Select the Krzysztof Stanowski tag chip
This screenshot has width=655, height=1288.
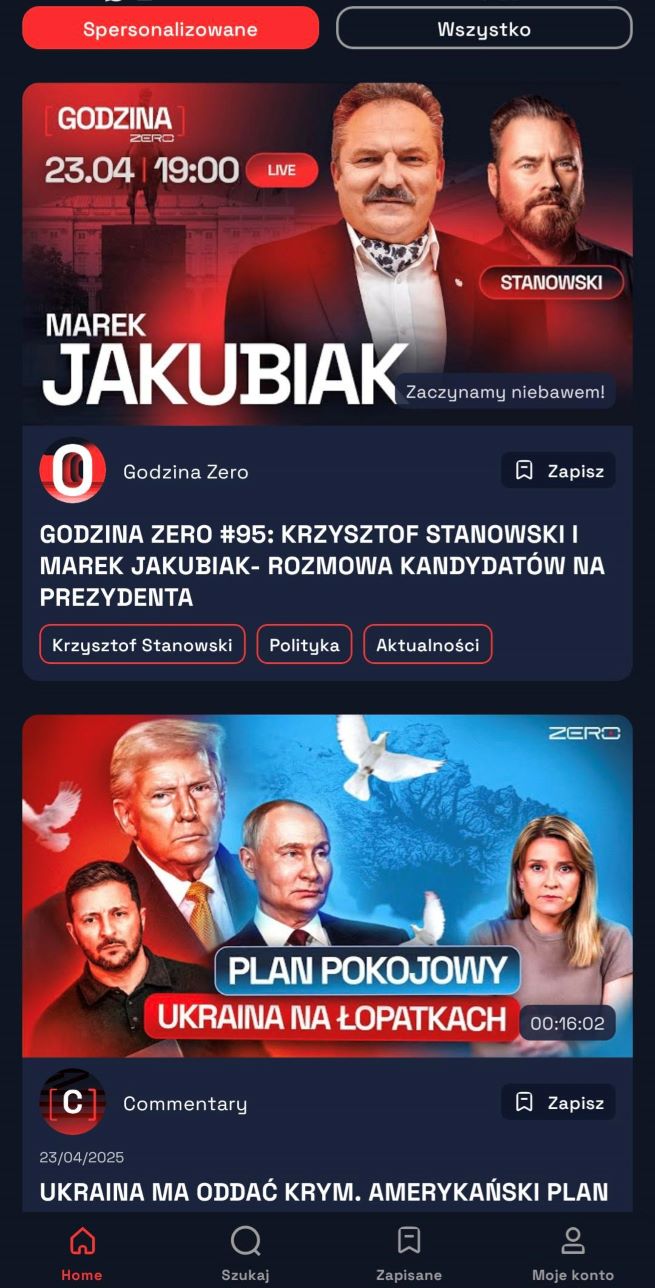142,645
